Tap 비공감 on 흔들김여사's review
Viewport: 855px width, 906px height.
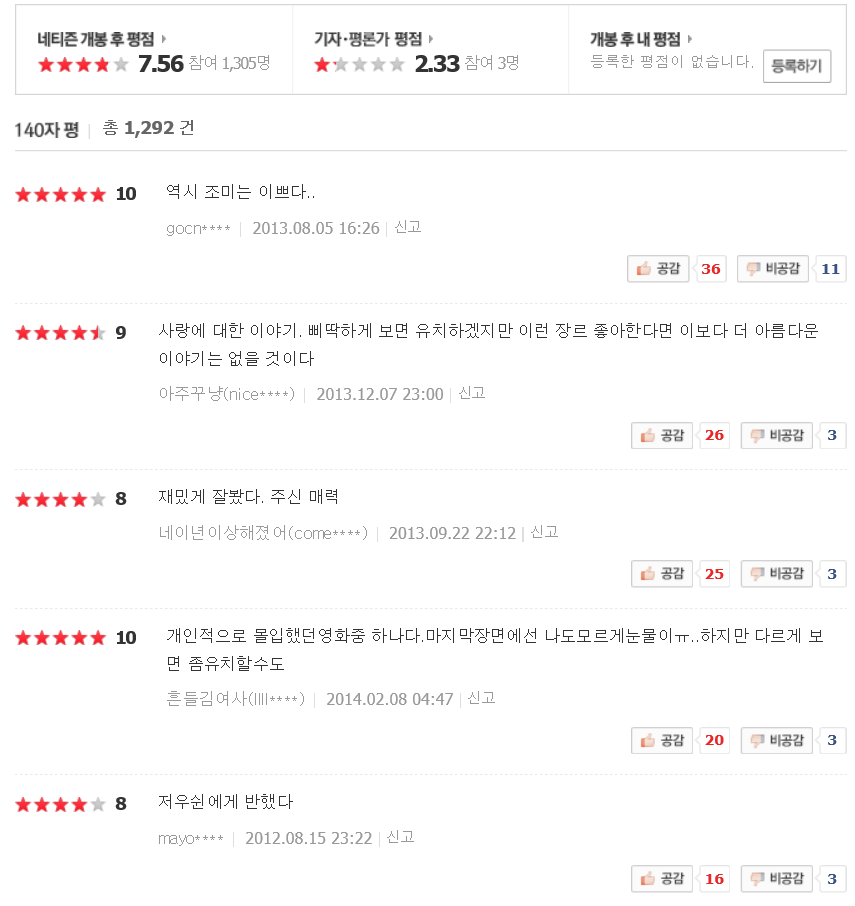(x=777, y=741)
